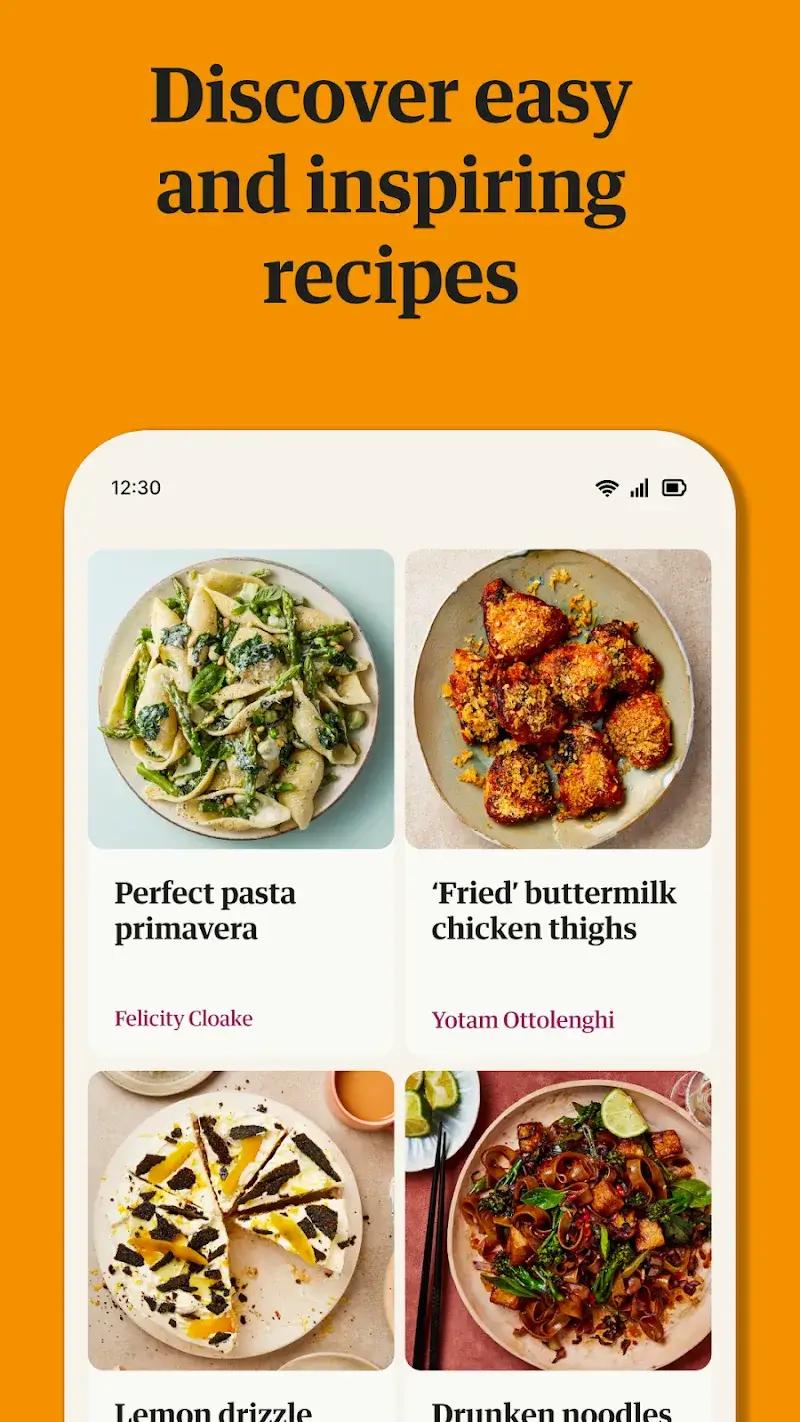This screenshot has width=800, height=1422.
Task: Tap the Wi-Fi icon in the status bar
Action: click(x=606, y=488)
